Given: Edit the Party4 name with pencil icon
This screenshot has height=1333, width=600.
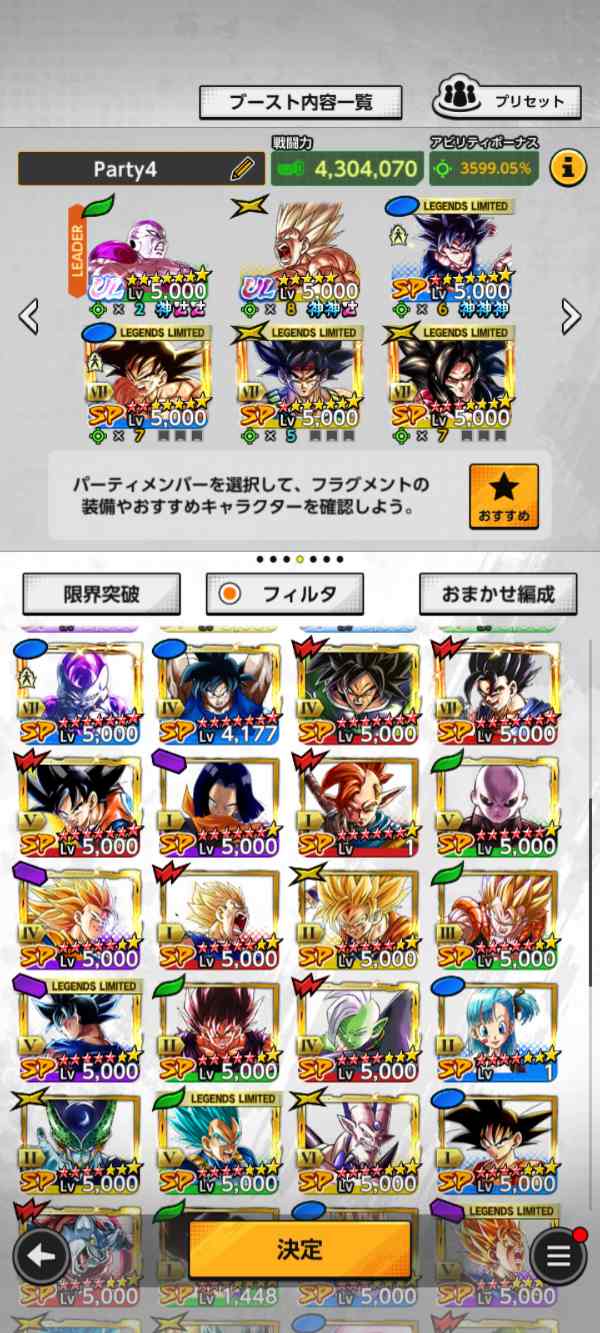Looking at the screenshot, I should click(241, 169).
